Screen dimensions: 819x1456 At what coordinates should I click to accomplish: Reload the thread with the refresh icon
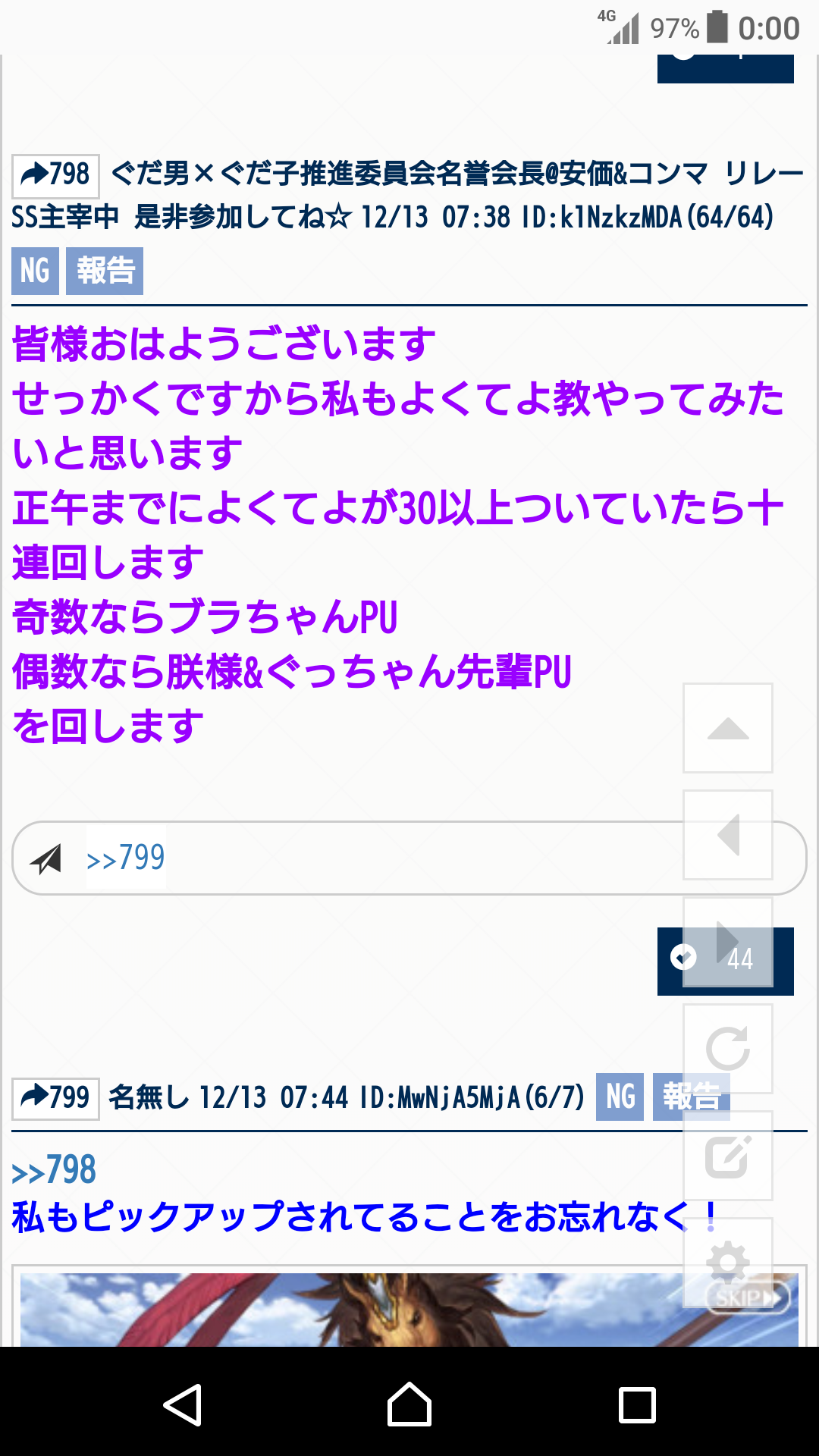click(x=728, y=1049)
